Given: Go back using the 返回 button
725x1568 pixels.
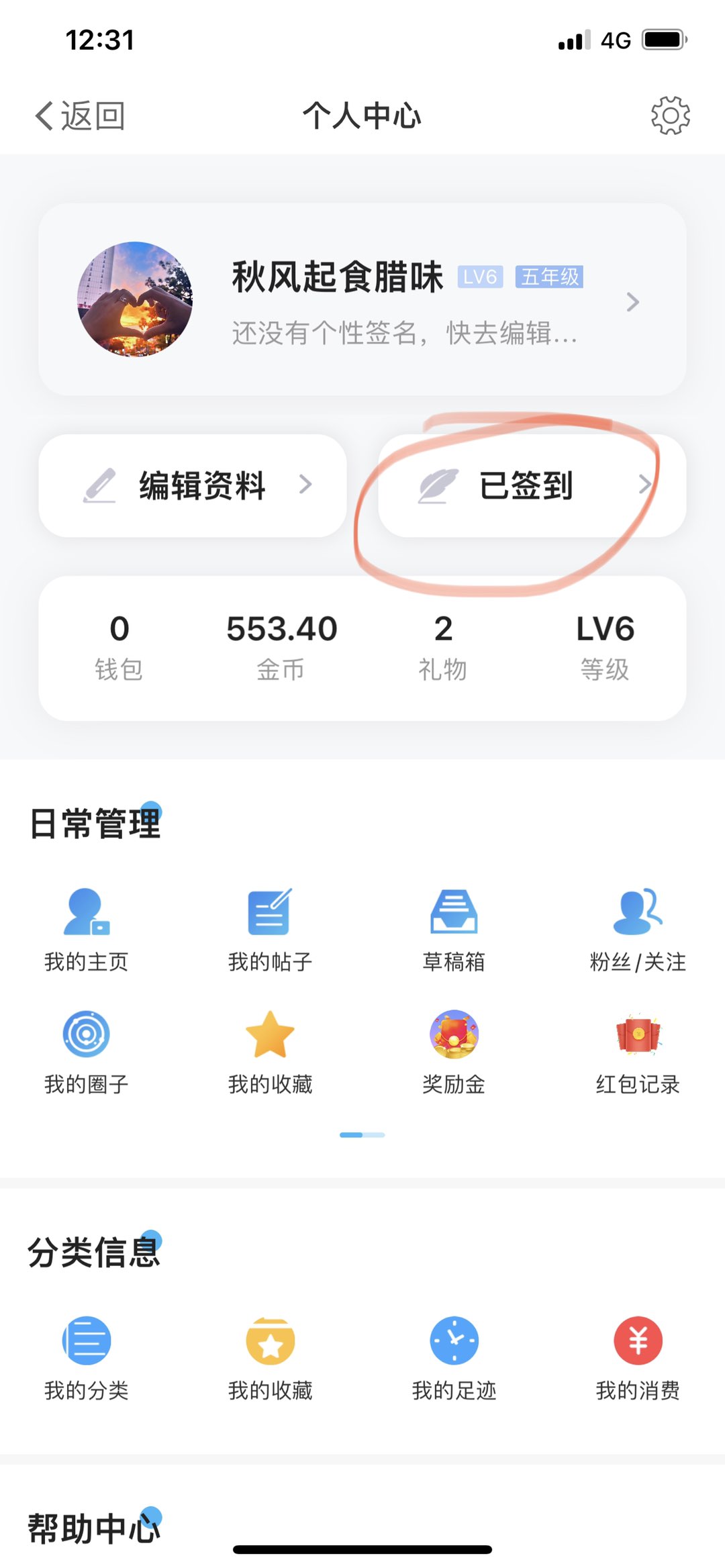Looking at the screenshot, I should [x=81, y=115].
